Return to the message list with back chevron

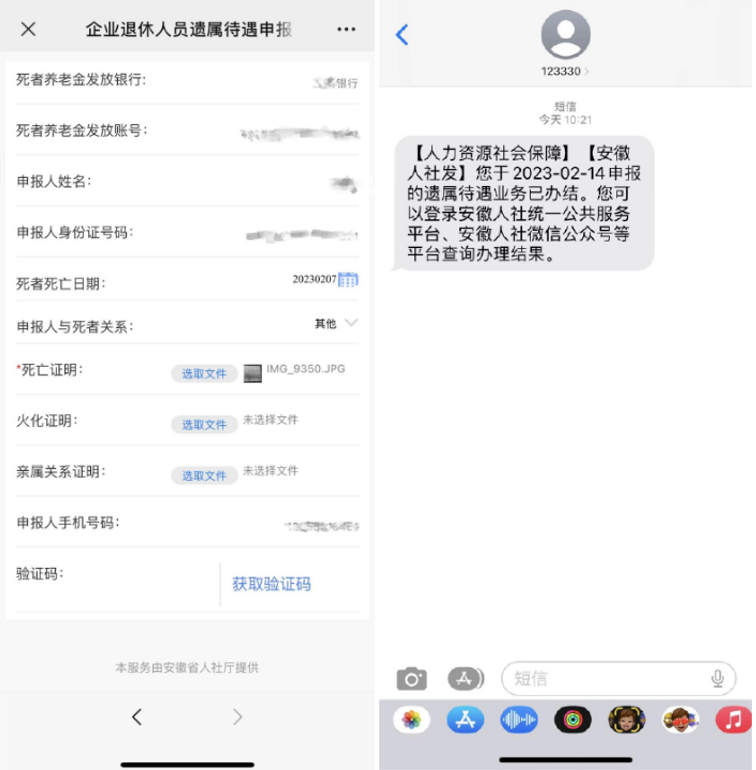click(402, 35)
